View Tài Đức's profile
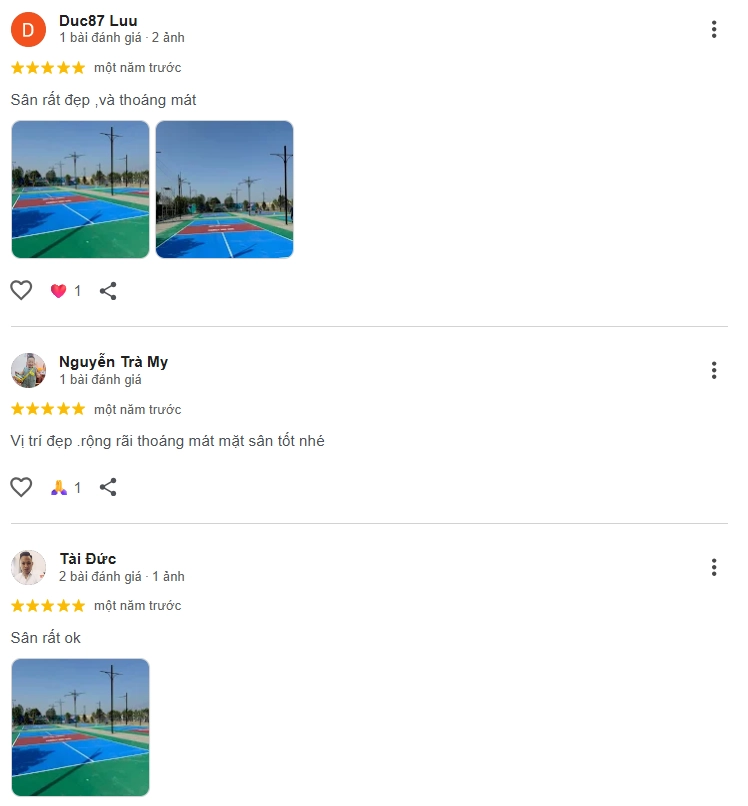748x806 pixels. click(88, 558)
